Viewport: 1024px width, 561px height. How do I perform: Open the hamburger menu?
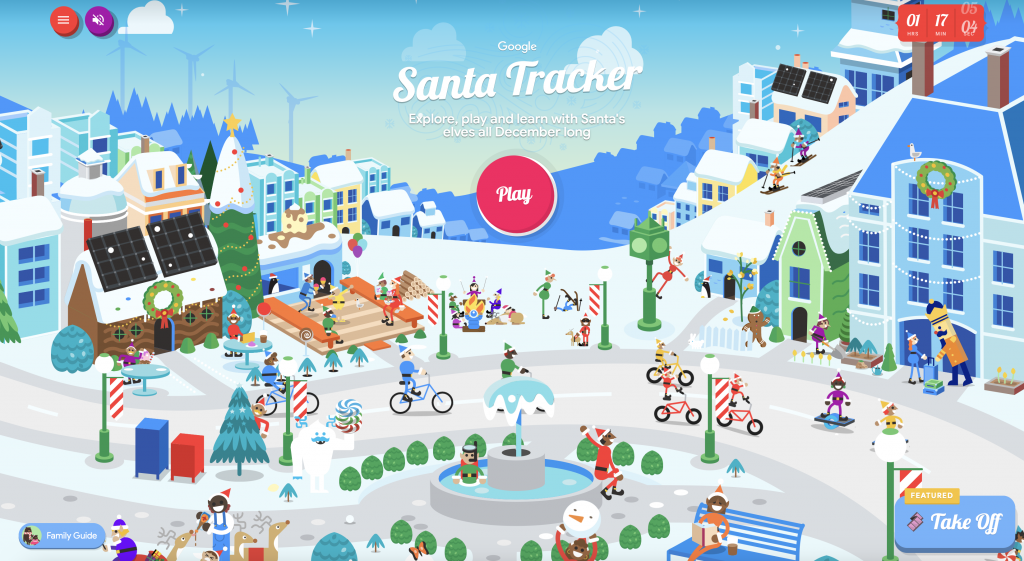(x=64, y=20)
